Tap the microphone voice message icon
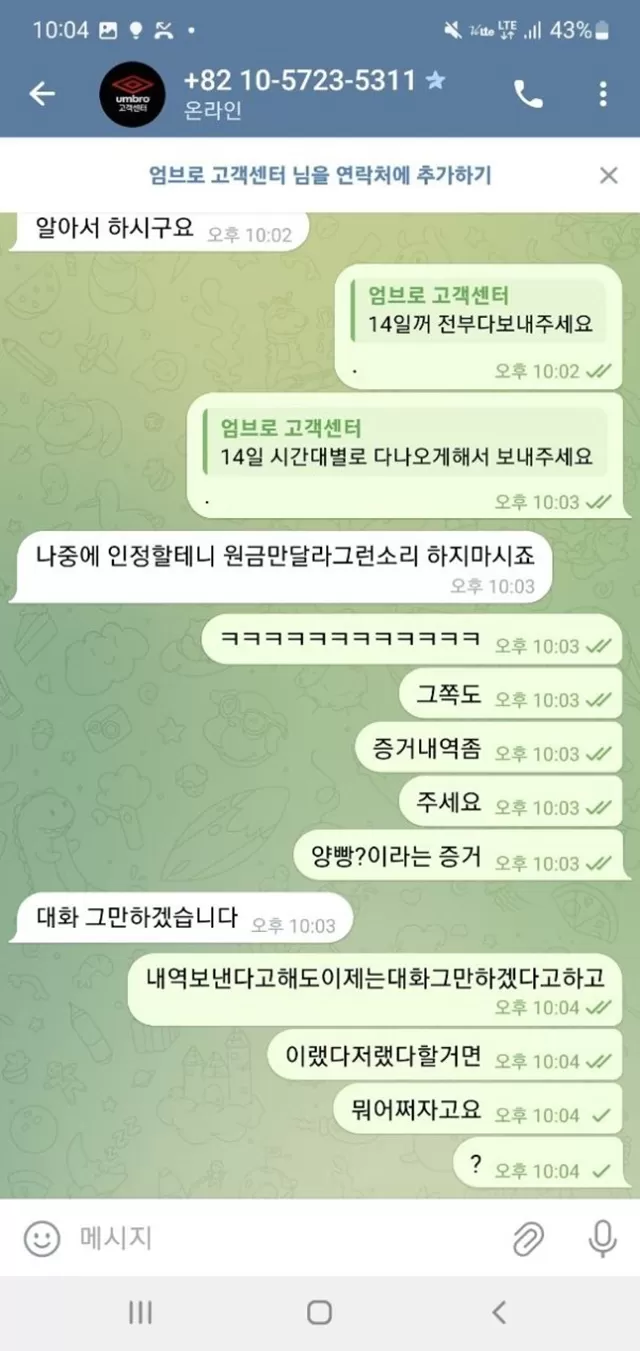 coord(602,1240)
